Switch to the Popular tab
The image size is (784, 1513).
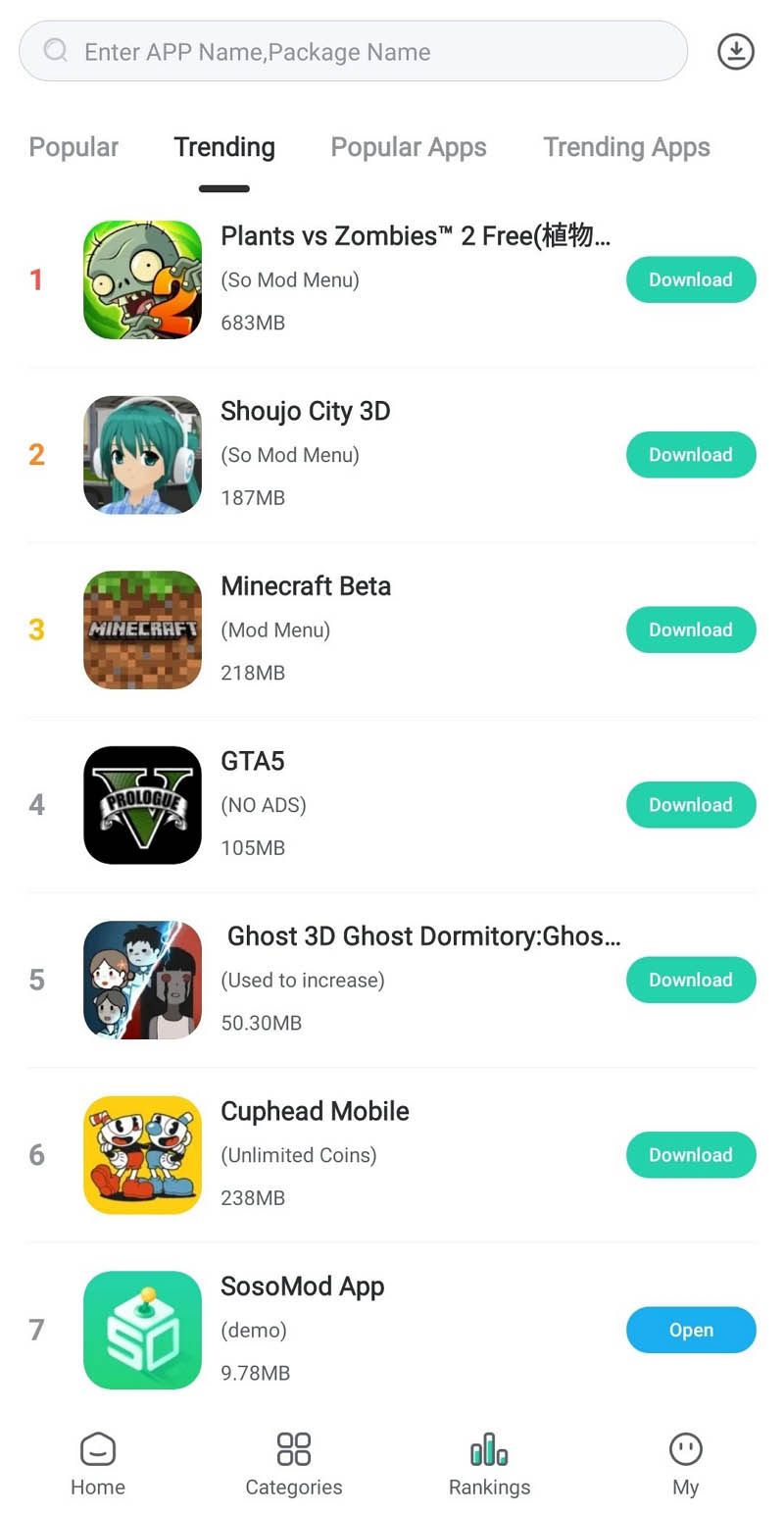click(x=73, y=147)
